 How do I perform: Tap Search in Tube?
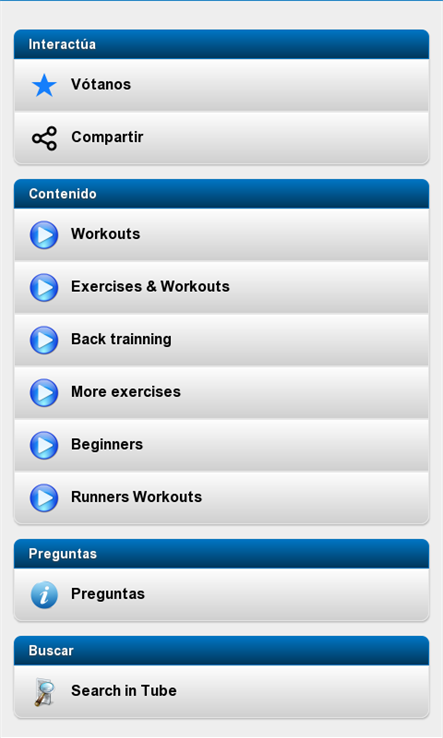pos(221,691)
